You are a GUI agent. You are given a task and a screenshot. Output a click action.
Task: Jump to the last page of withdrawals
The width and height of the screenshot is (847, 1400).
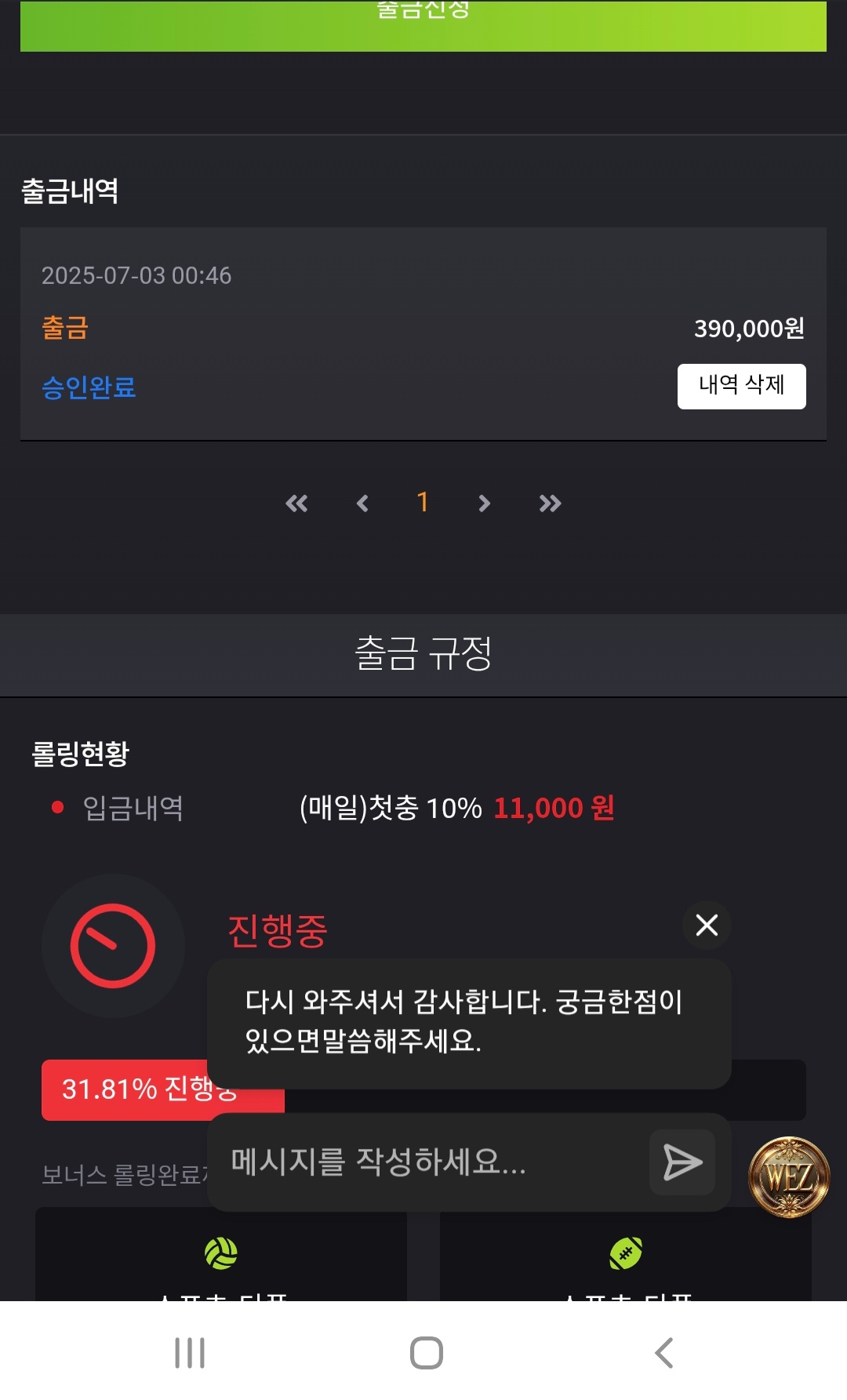550,503
